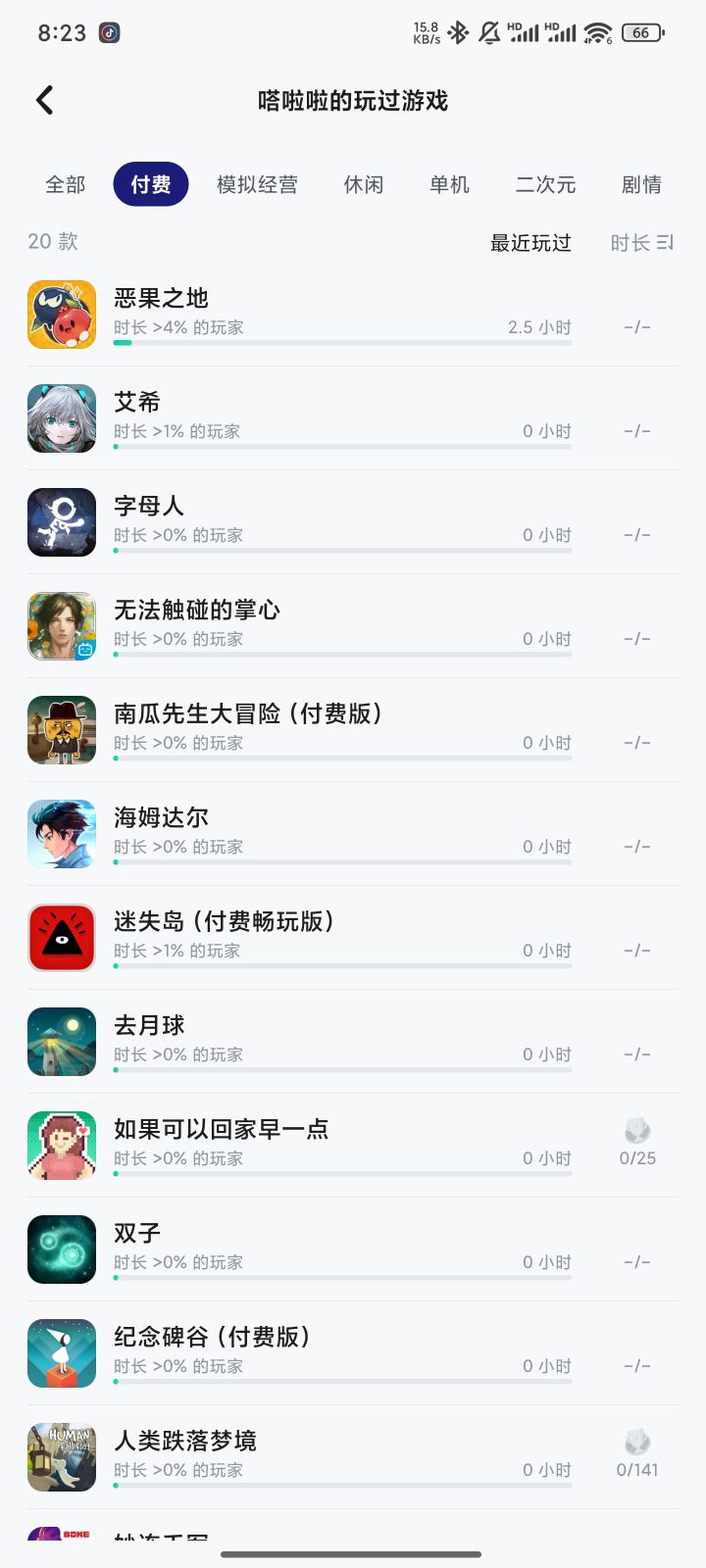
Task: Select the game 去月球
Action: pyautogui.click(x=149, y=1025)
